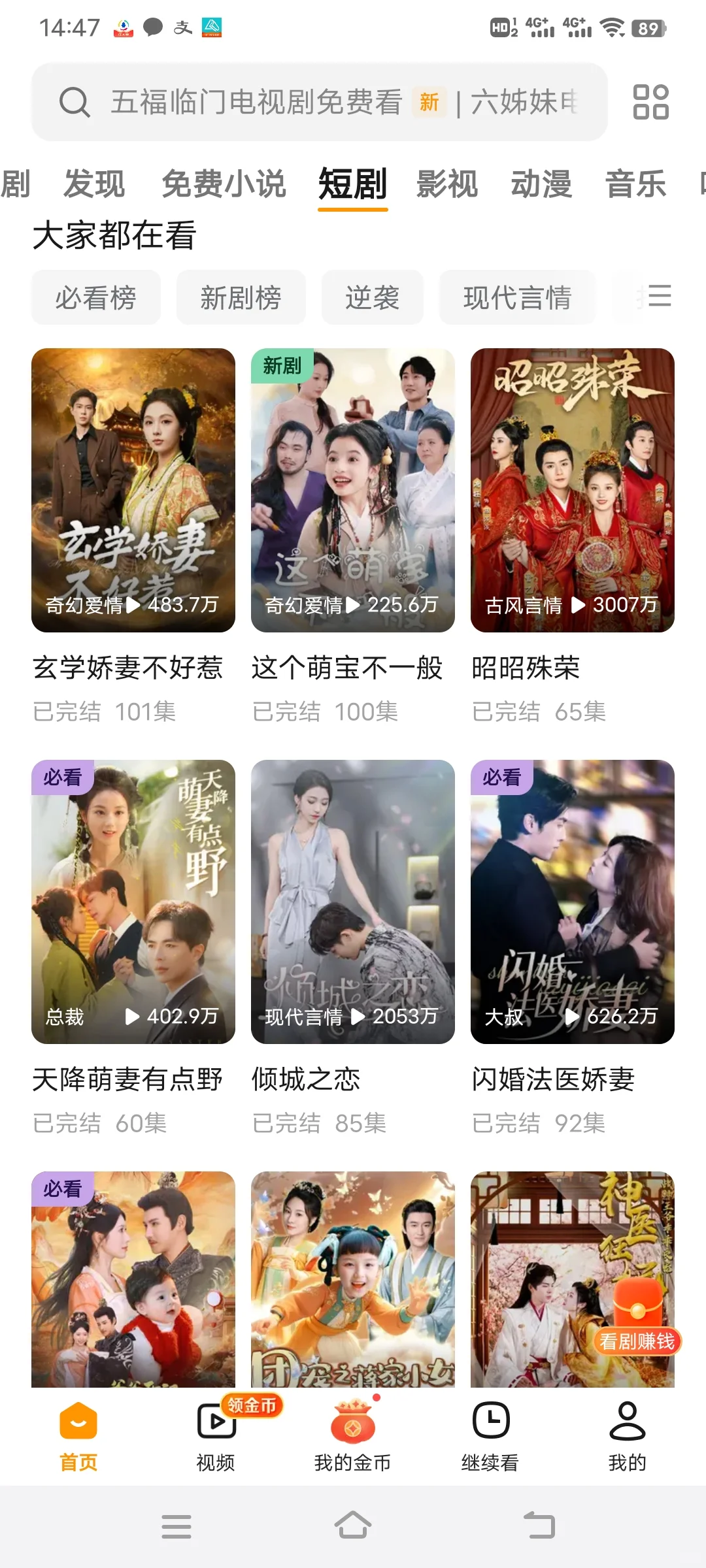Open the 动漫 tab
This screenshot has width=706, height=1568.
(x=541, y=184)
